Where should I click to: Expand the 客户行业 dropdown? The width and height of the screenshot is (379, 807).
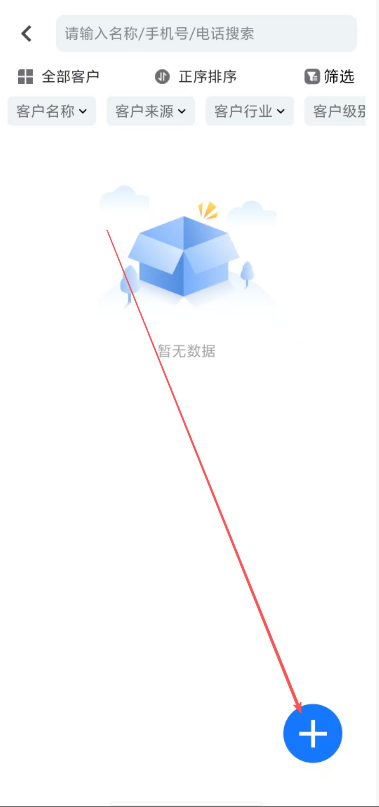click(x=249, y=111)
